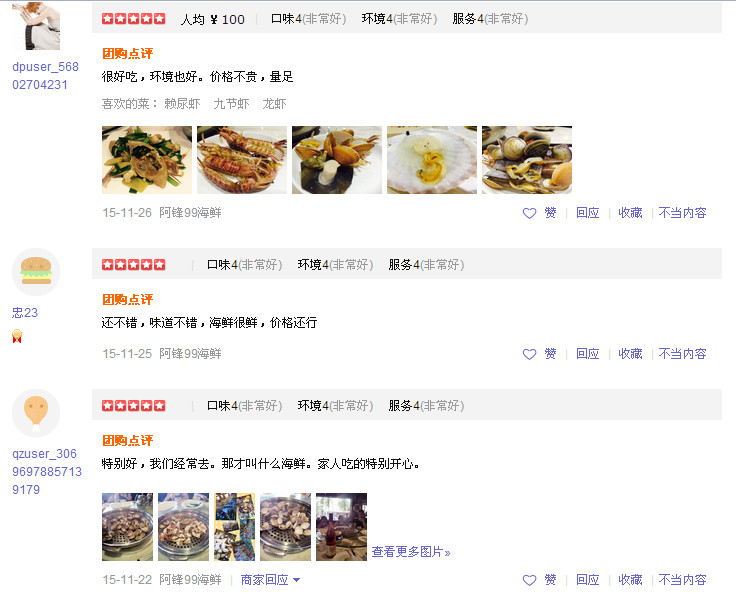Like 忠23's review
736x594 pixels.
(540, 354)
